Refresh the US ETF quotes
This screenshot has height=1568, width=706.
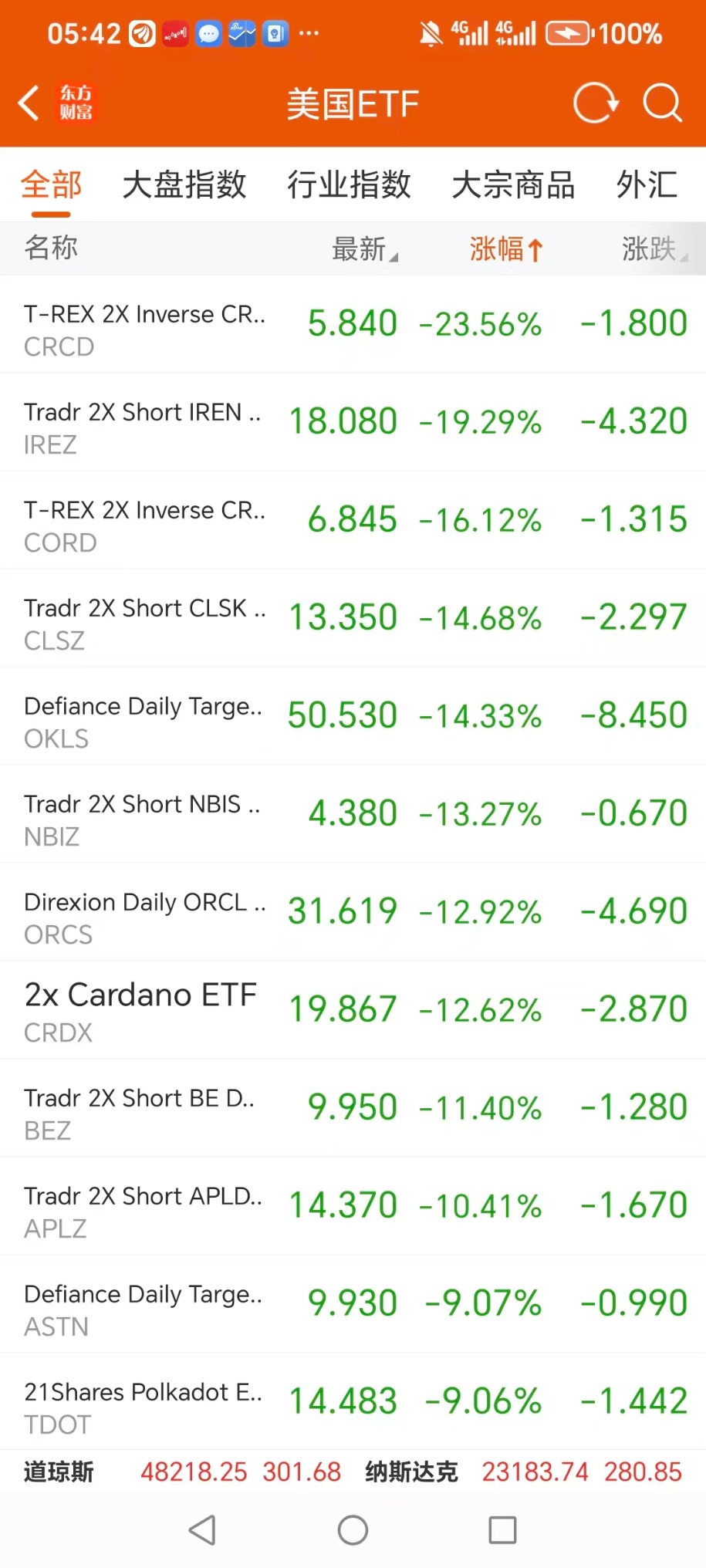click(x=595, y=103)
